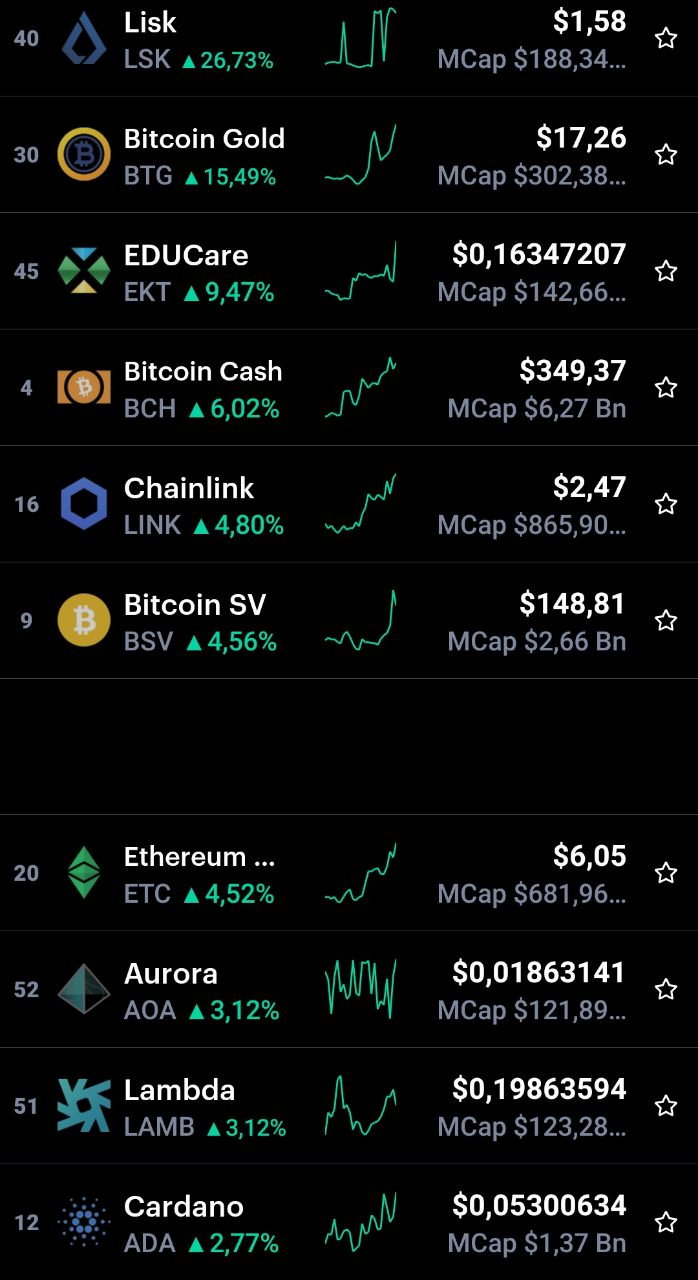View Aurora AOA details
The image size is (698, 1280).
(349, 989)
